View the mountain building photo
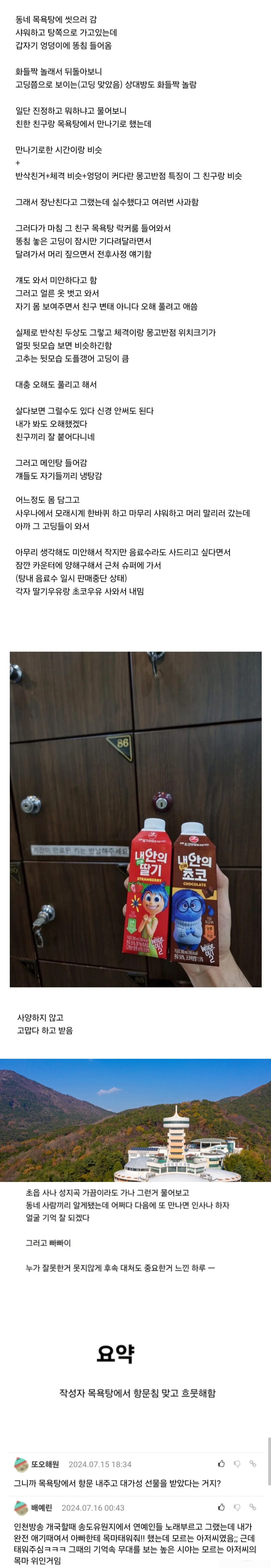 point(135,1120)
